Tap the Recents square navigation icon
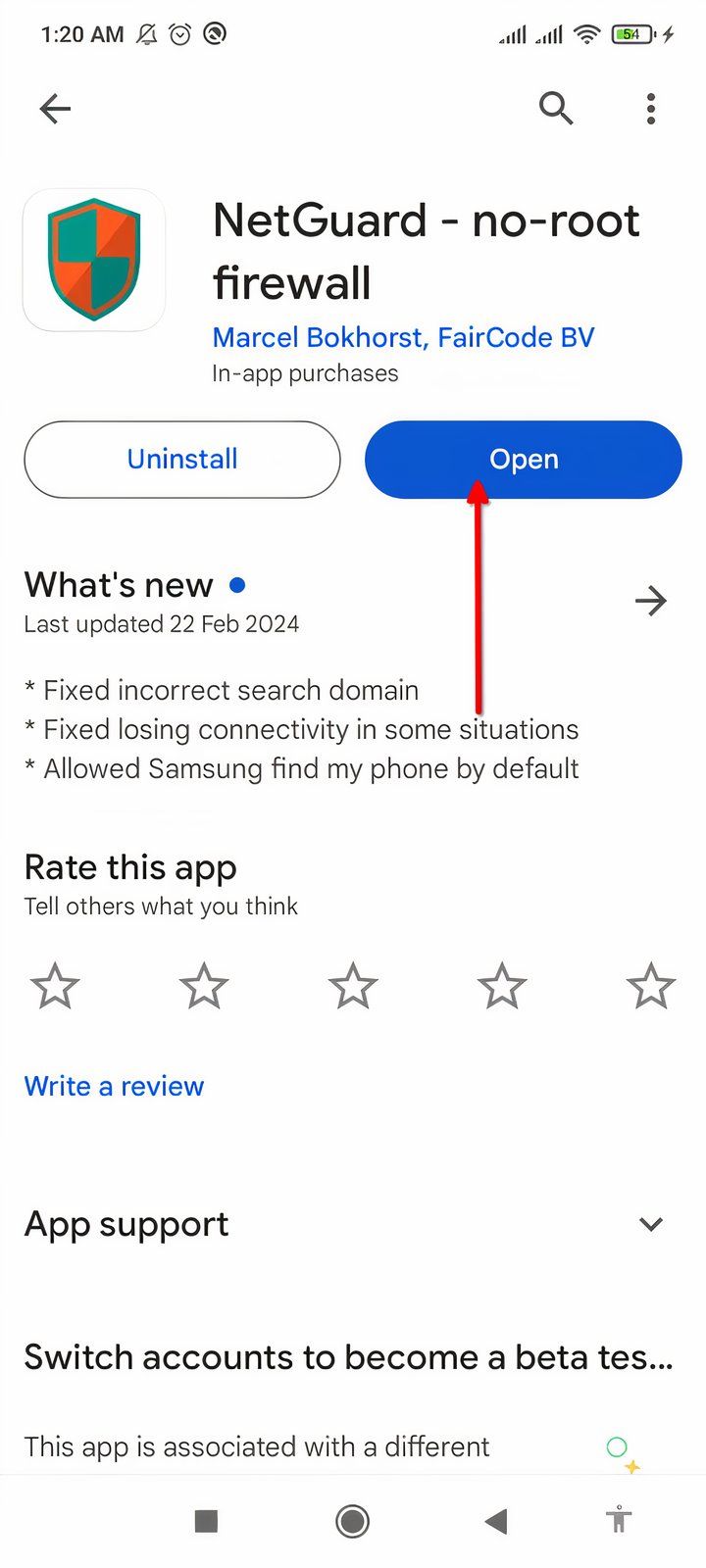This screenshot has height=1568, width=706. tap(205, 1520)
